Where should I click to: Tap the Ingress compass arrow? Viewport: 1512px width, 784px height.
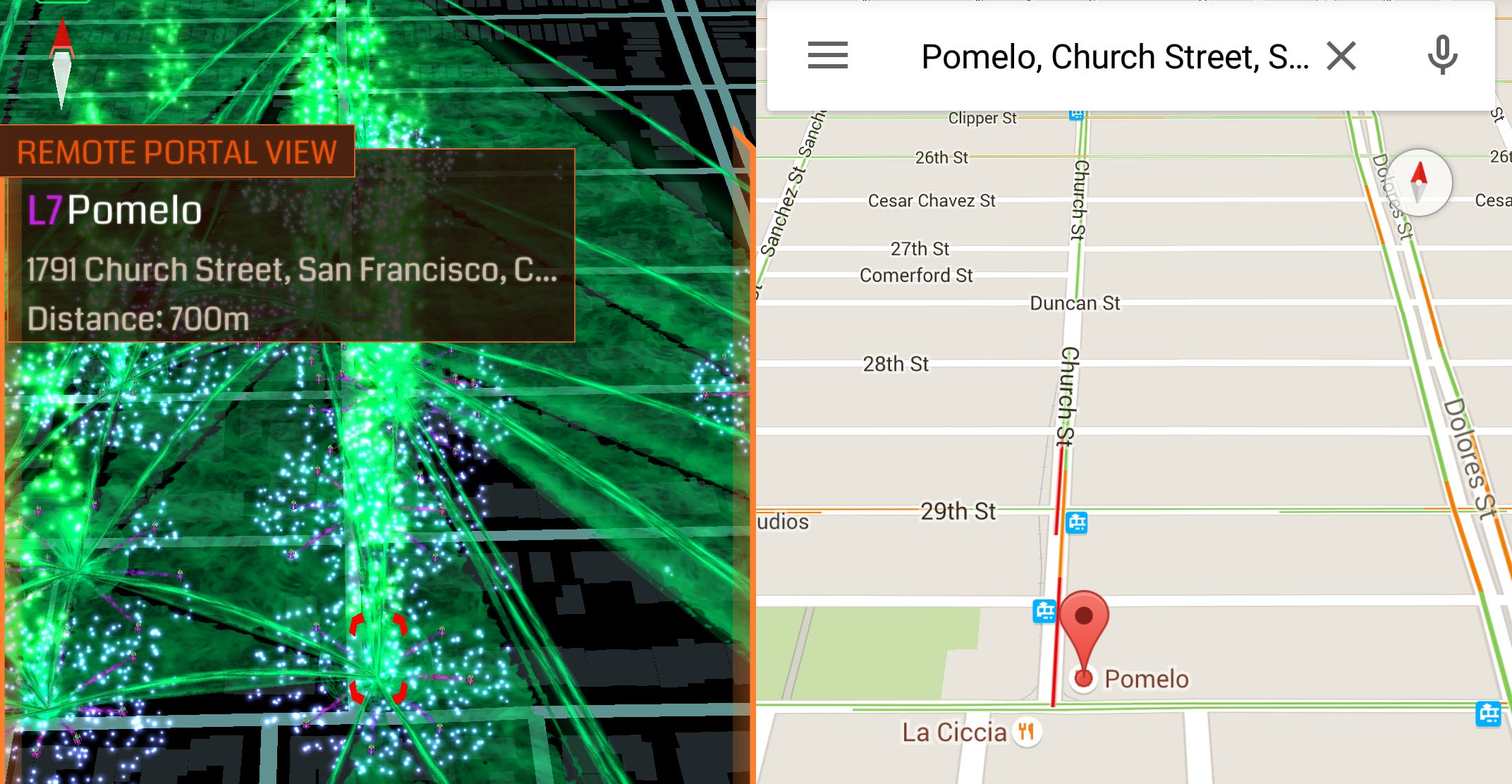tap(62, 63)
